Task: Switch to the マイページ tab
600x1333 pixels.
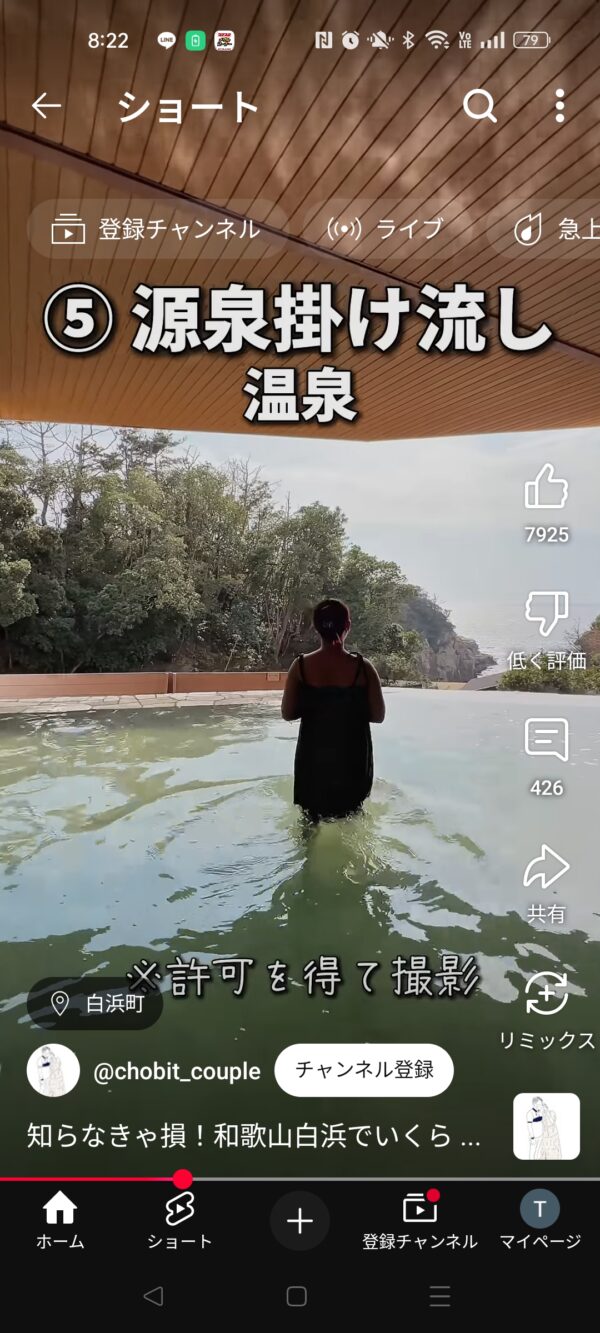Action: click(540, 1221)
